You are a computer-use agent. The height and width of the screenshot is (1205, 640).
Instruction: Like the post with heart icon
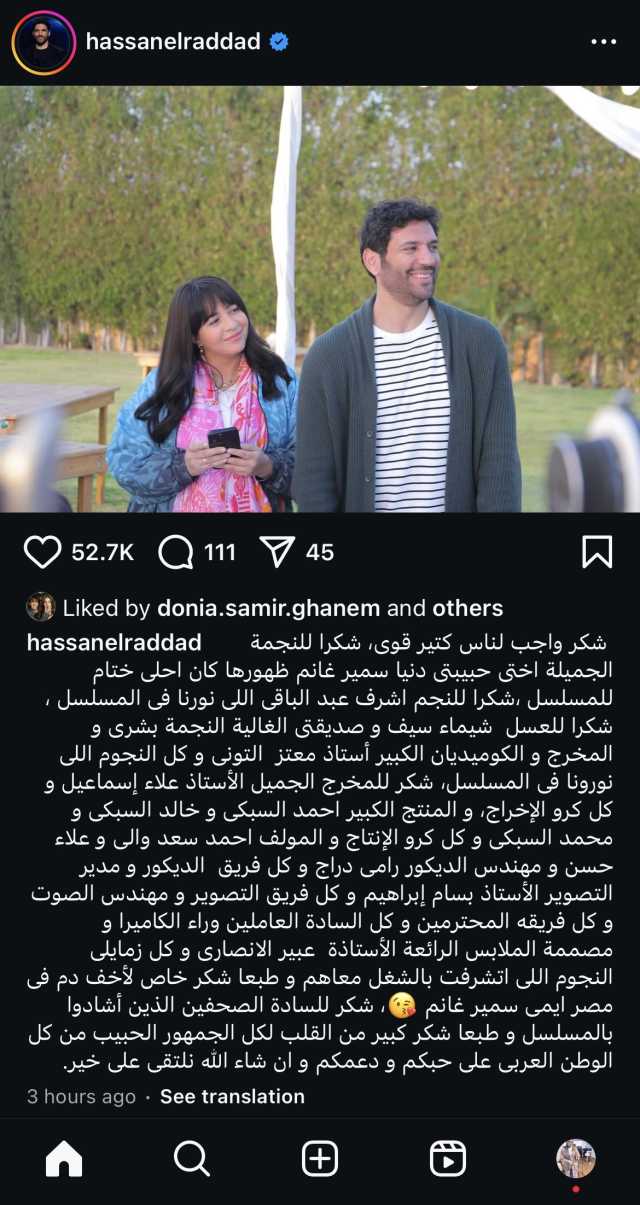click(42, 552)
